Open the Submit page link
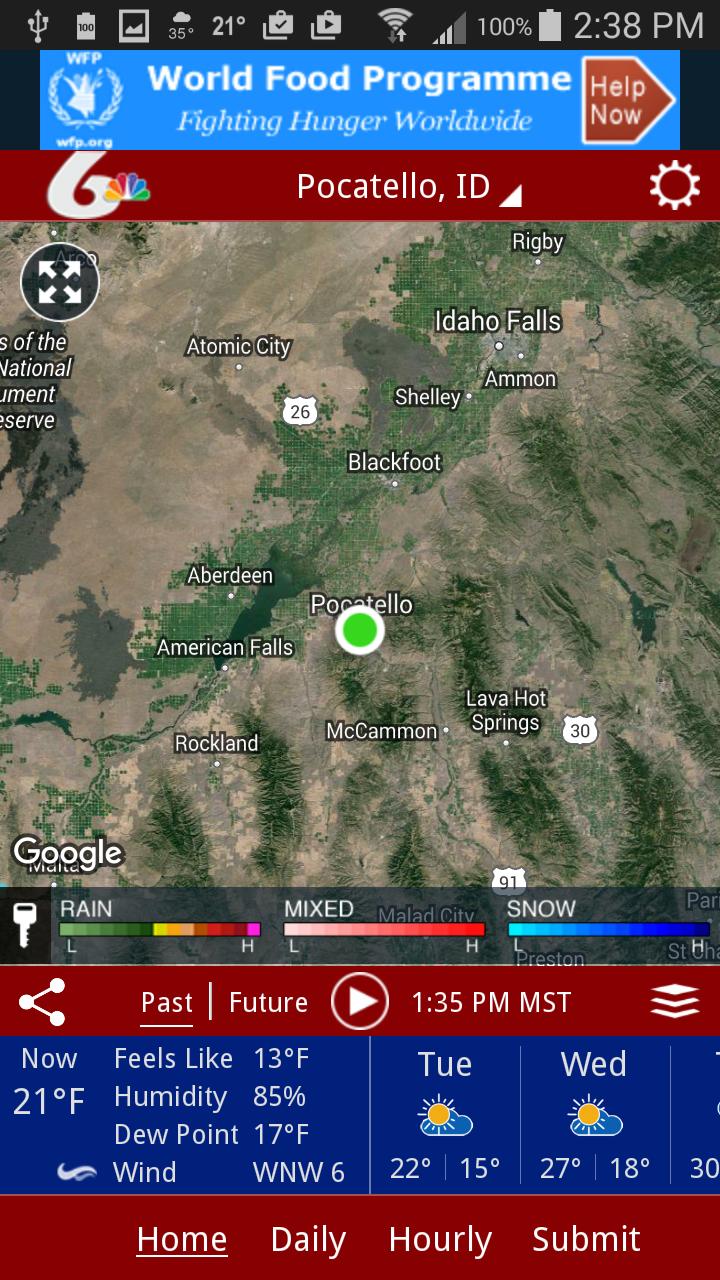This screenshot has width=720, height=1280. 587,1239
